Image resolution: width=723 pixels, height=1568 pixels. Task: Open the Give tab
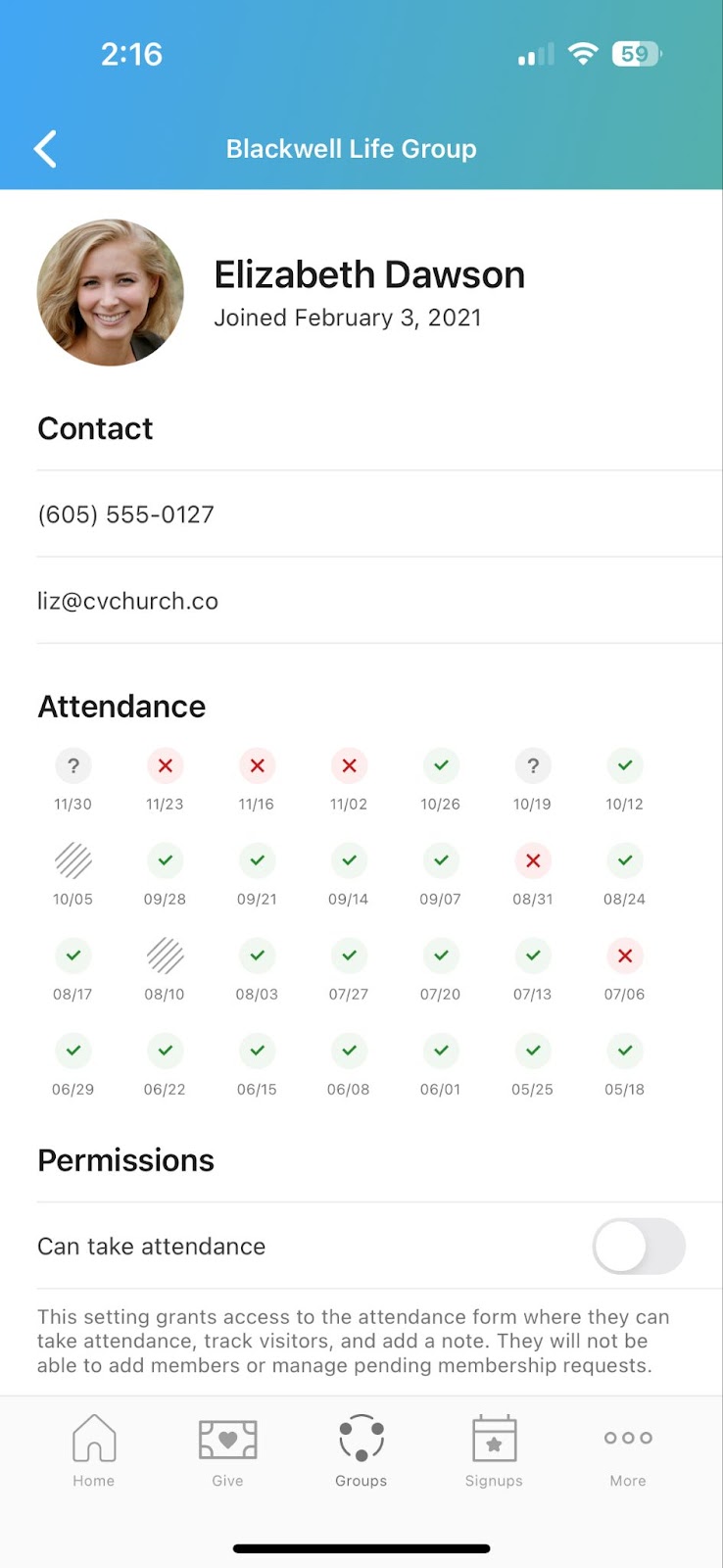point(227,1450)
